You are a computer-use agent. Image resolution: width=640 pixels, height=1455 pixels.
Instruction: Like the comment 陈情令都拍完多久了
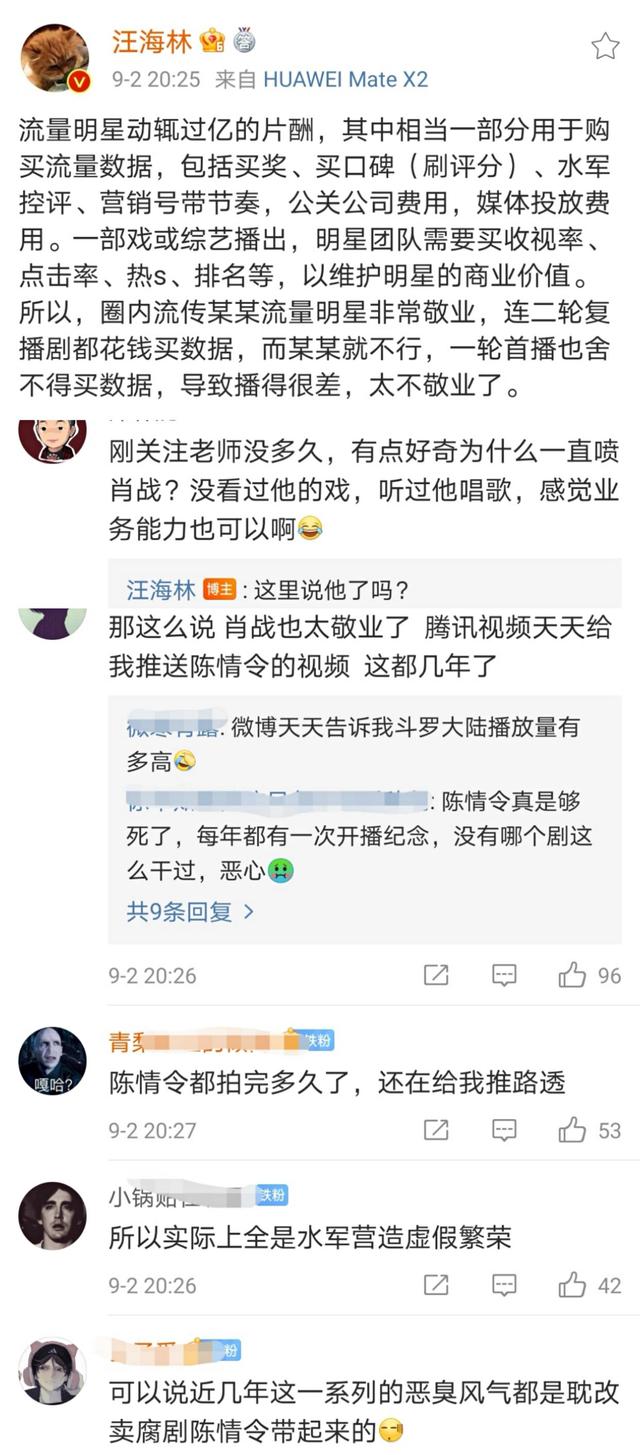573,1130
